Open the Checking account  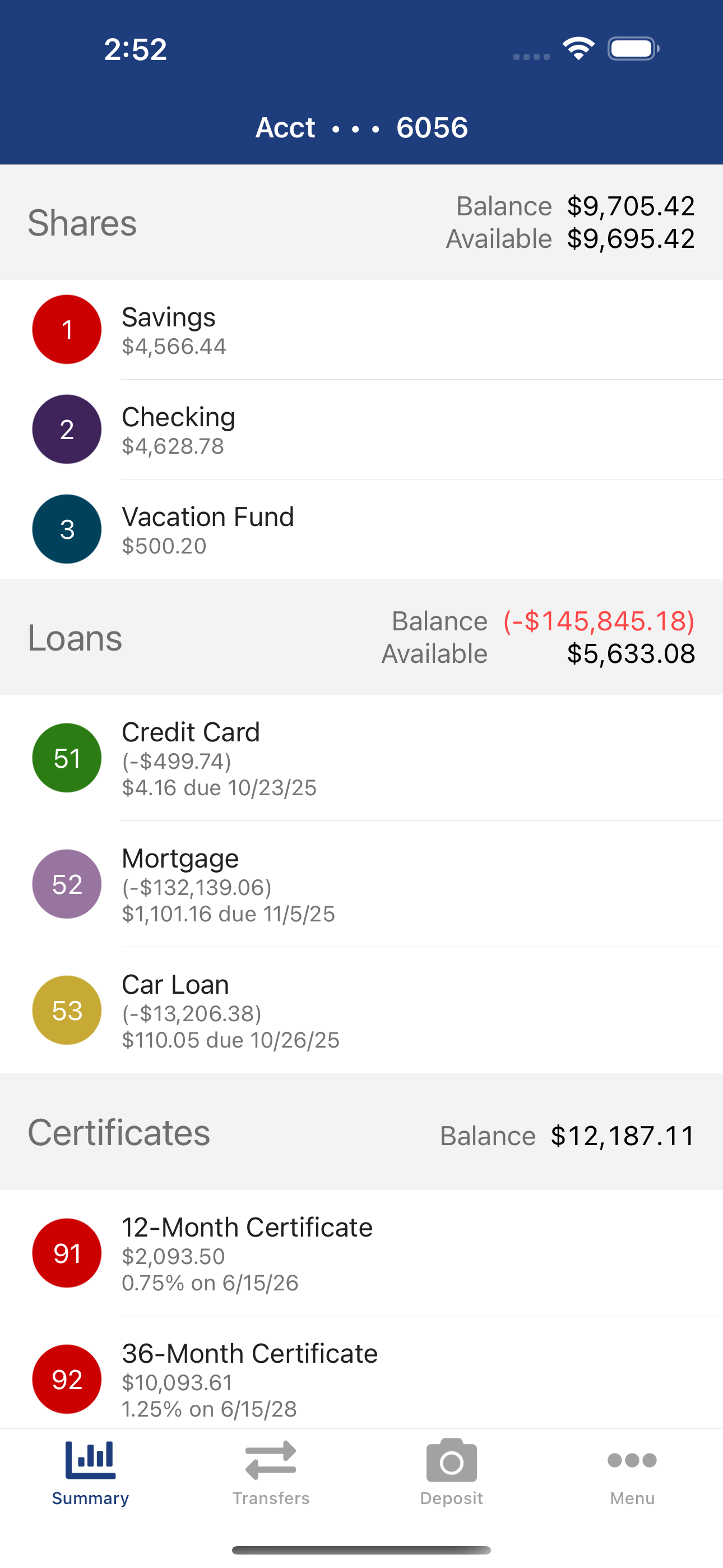pos(361,430)
